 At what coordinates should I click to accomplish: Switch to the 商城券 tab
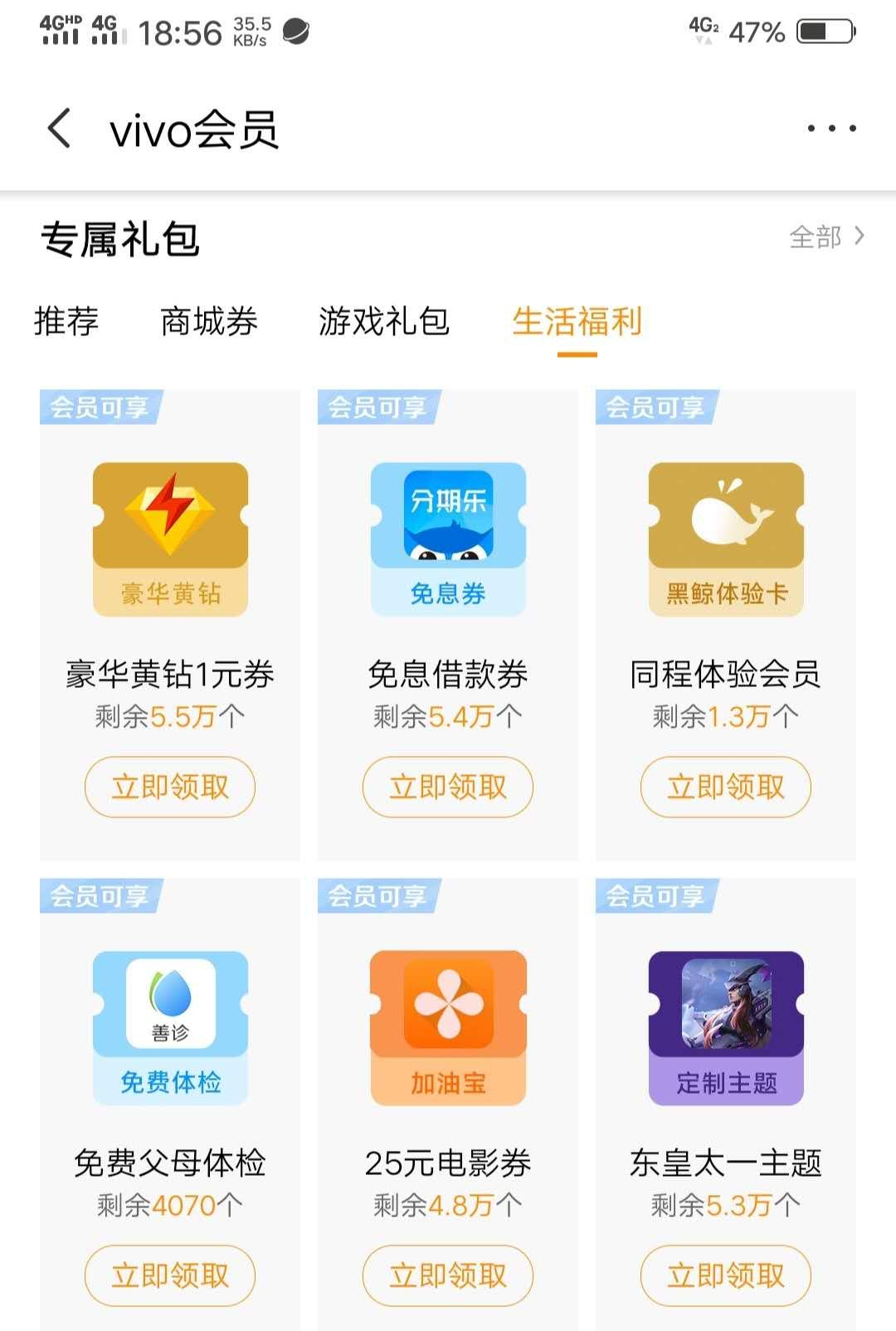(207, 323)
